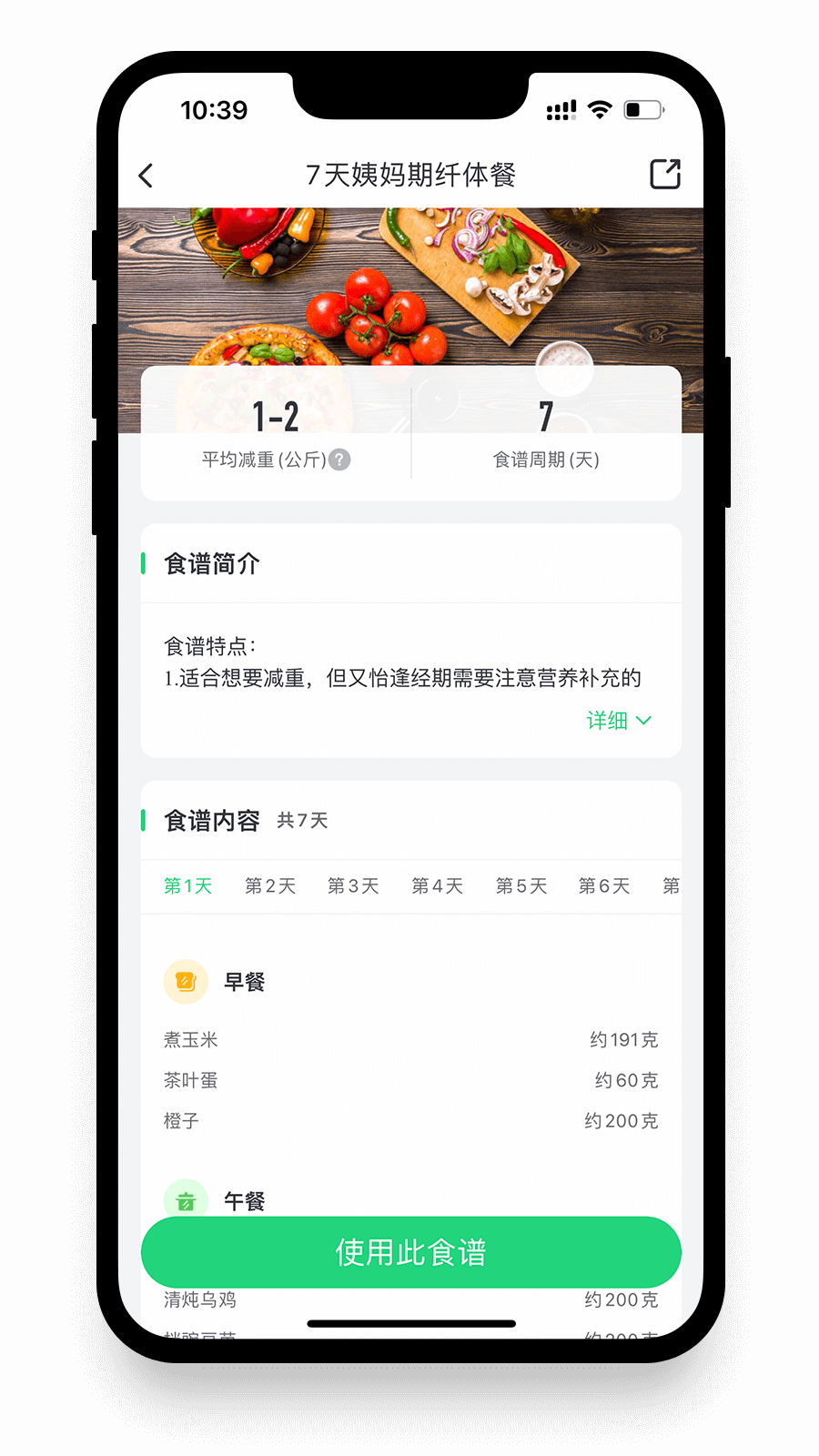Switch to 第3天 tab
The width and height of the screenshot is (819, 1456).
point(353,886)
